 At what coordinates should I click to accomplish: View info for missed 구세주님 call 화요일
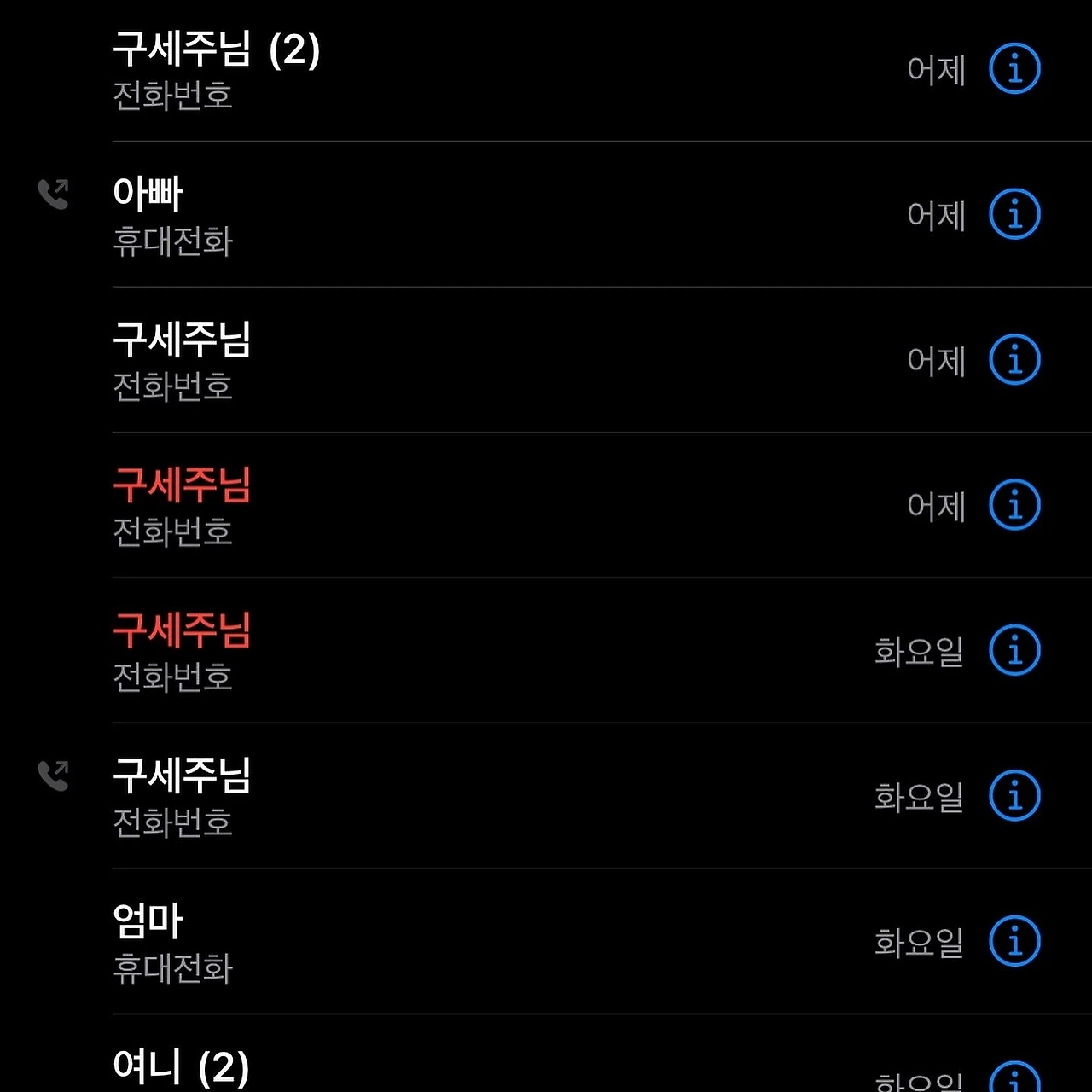(x=1014, y=650)
